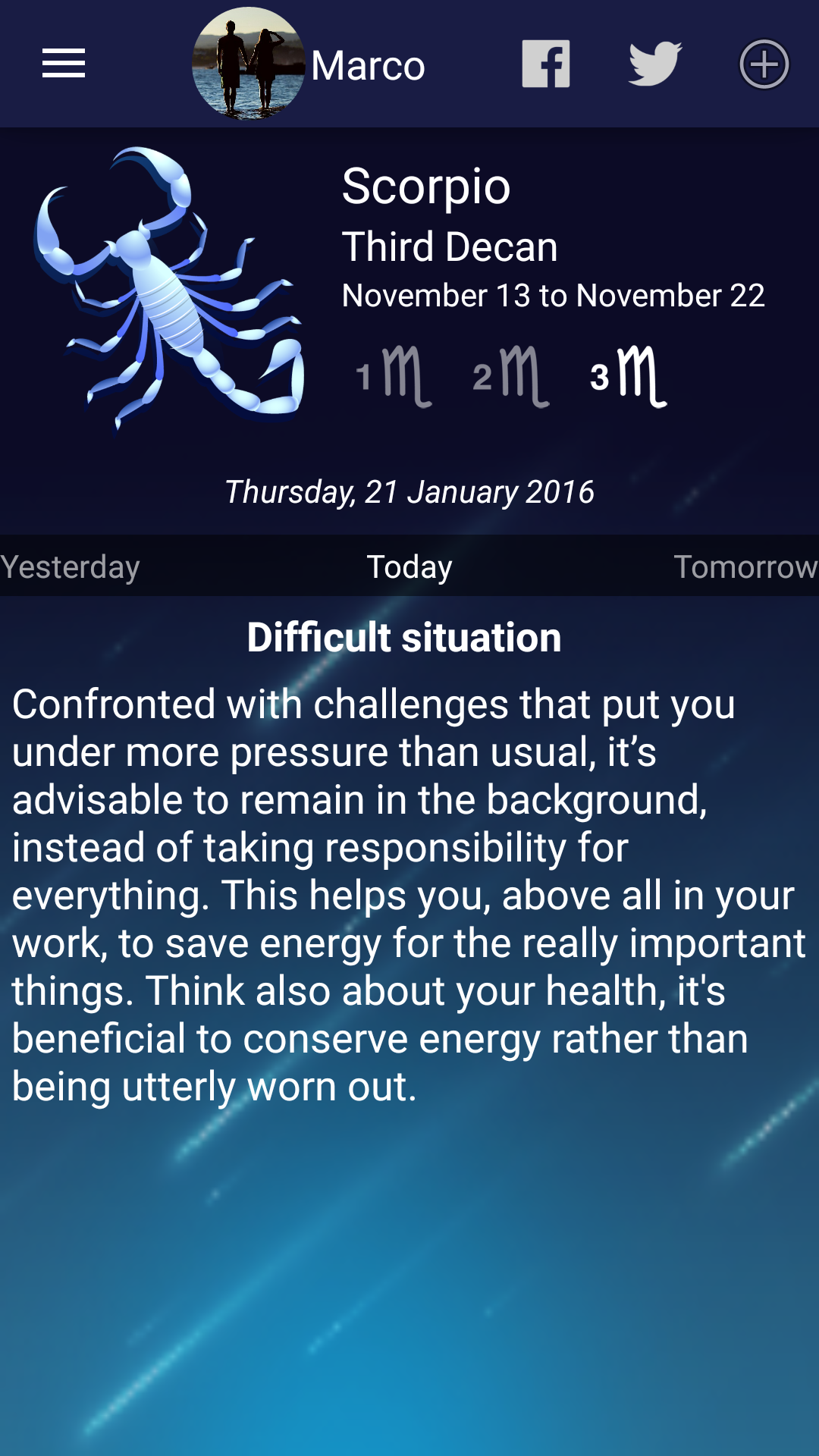Select the second decan Scorpio symbol

pos(511,376)
